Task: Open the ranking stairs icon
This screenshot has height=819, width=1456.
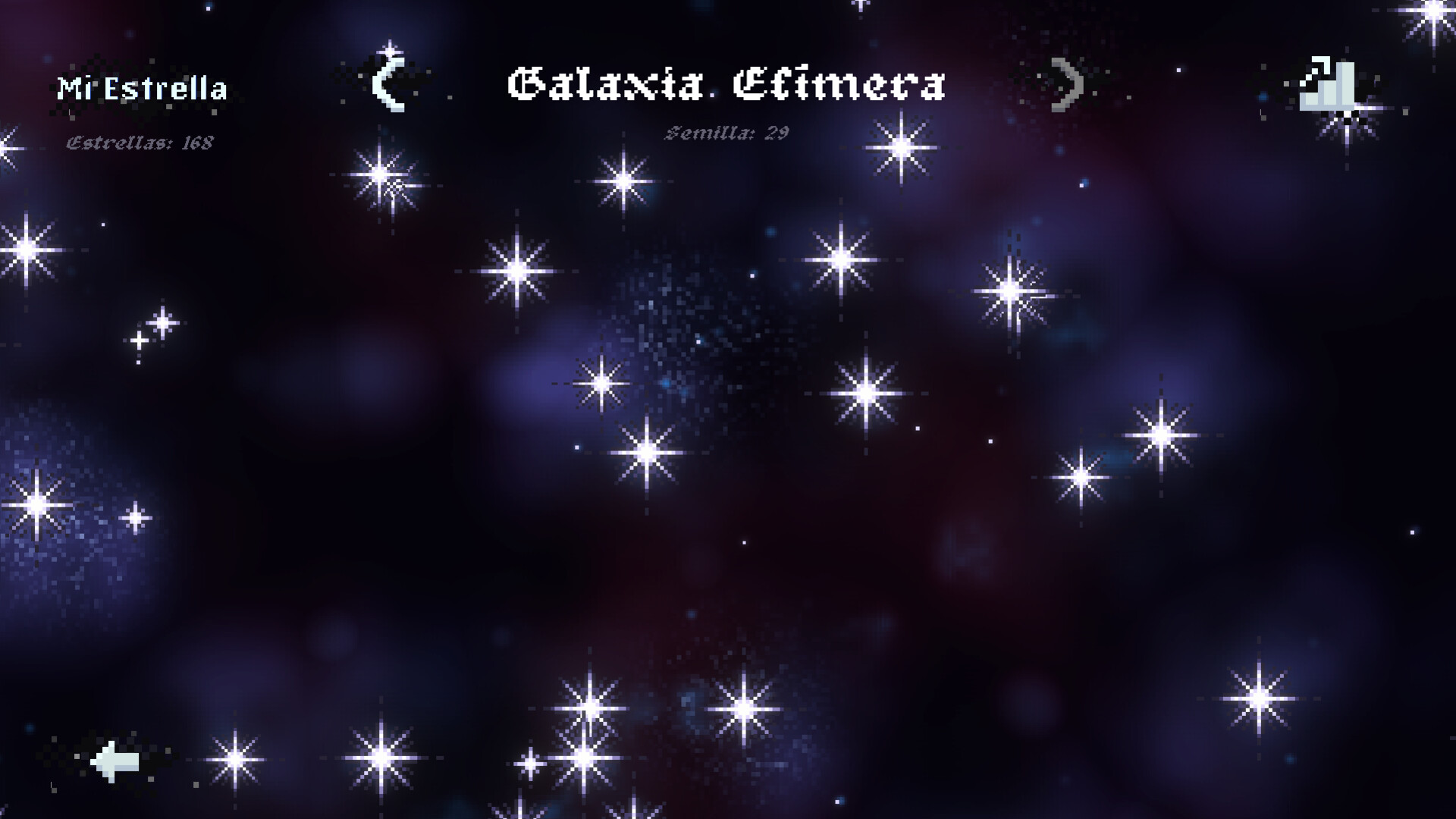Action: (x=1327, y=85)
